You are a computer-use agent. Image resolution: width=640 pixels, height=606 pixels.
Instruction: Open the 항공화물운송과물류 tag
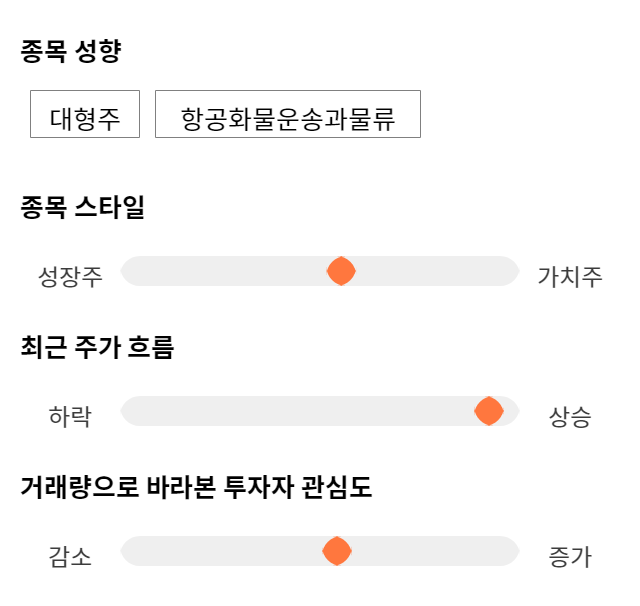(288, 114)
